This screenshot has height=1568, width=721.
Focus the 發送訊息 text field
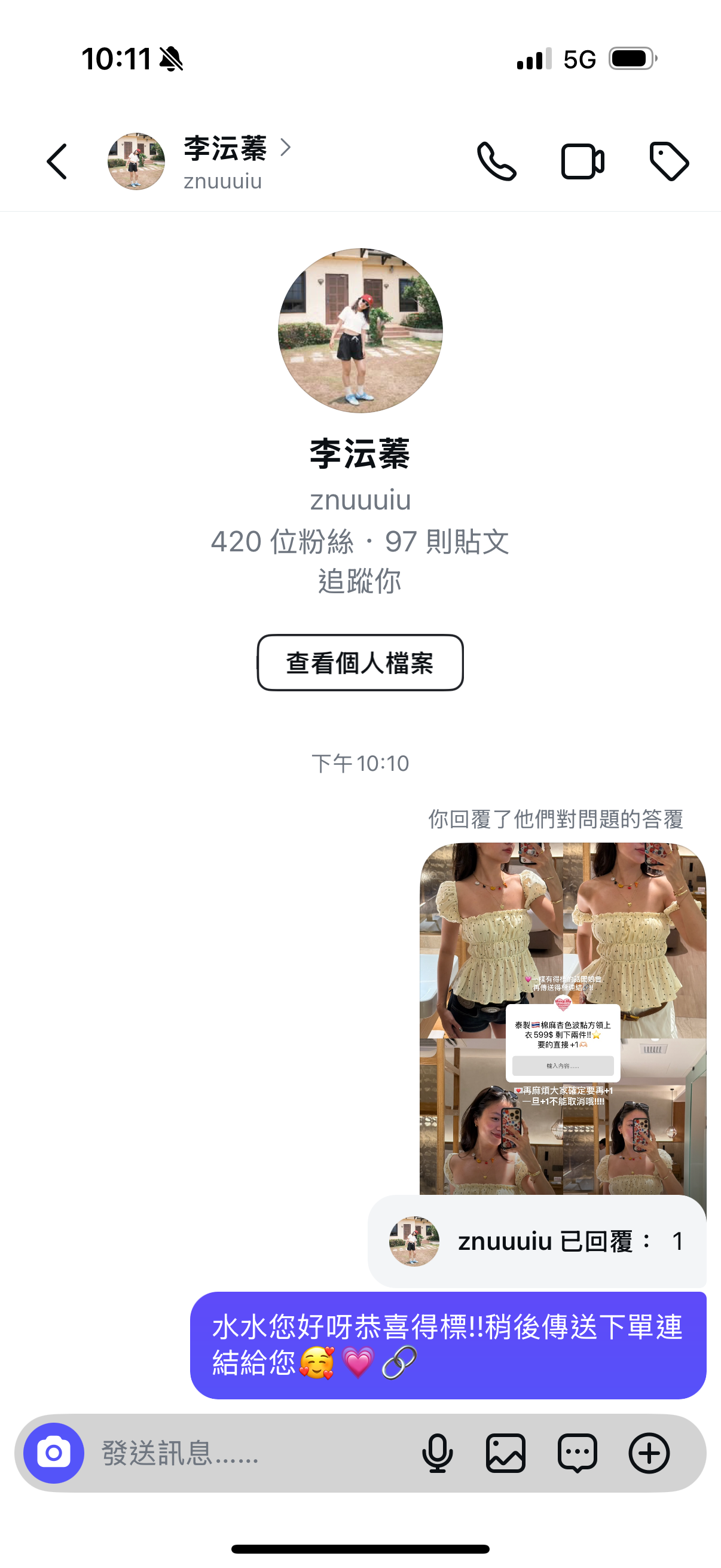(243, 1453)
